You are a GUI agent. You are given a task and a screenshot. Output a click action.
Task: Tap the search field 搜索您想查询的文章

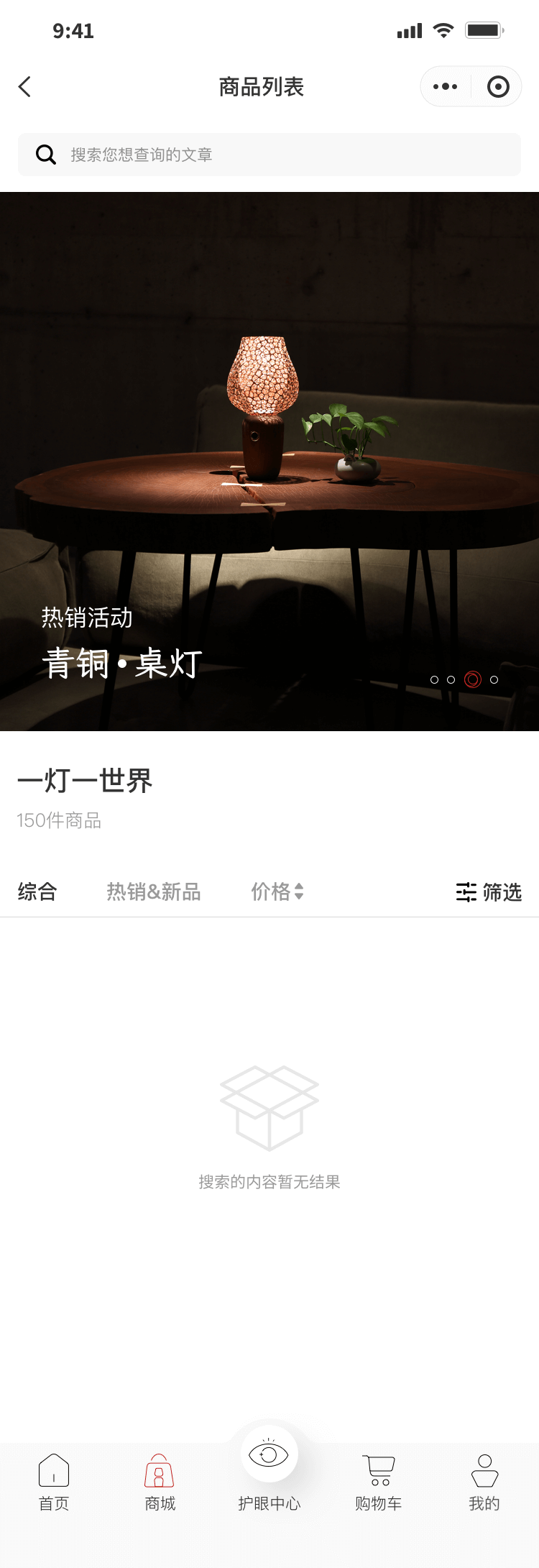coord(269,155)
